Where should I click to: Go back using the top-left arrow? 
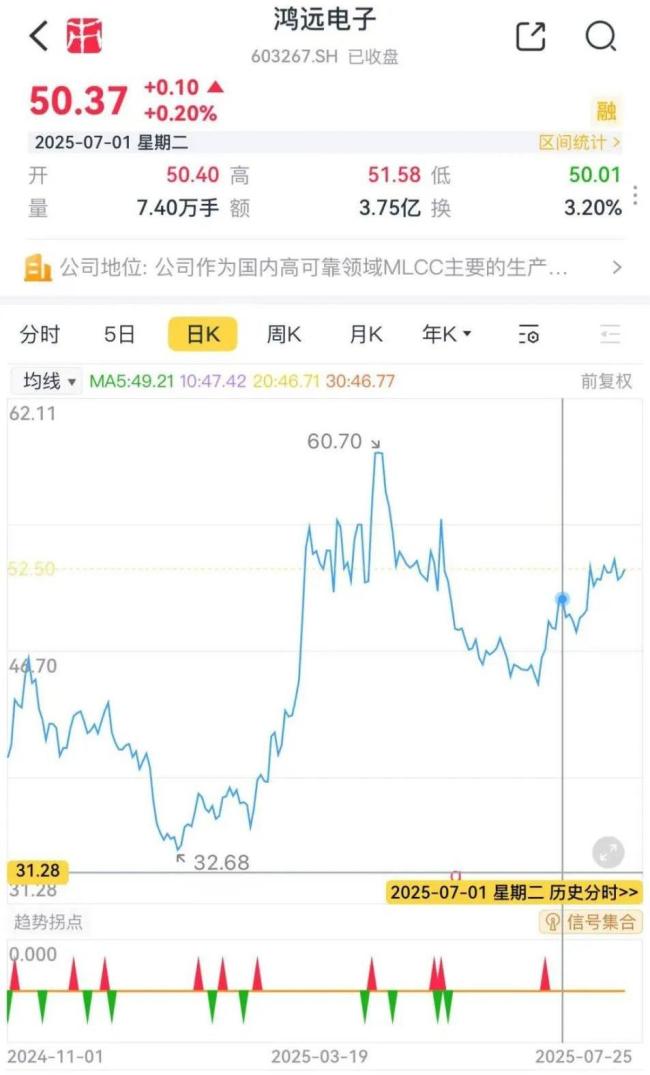(x=39, y=37)
